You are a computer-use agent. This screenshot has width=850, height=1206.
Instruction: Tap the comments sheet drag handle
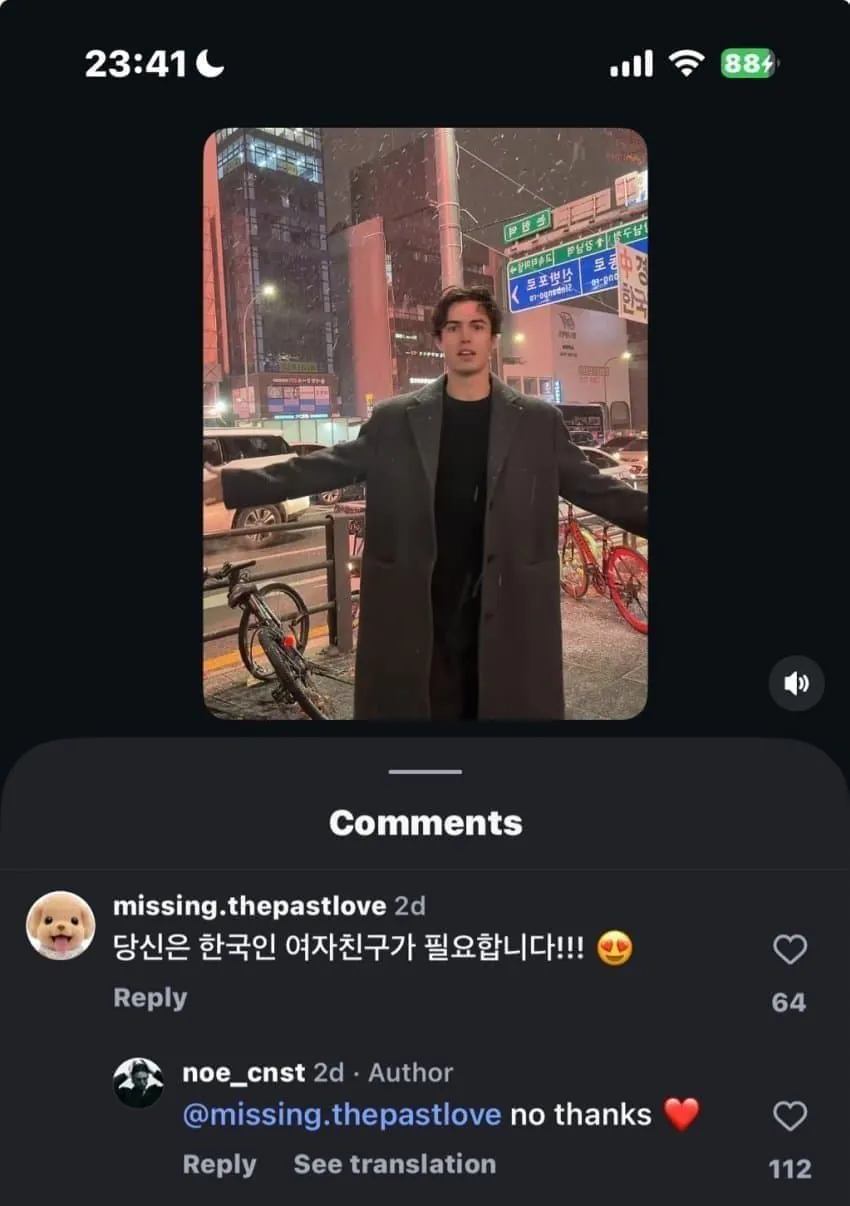[x=425, y=772]
